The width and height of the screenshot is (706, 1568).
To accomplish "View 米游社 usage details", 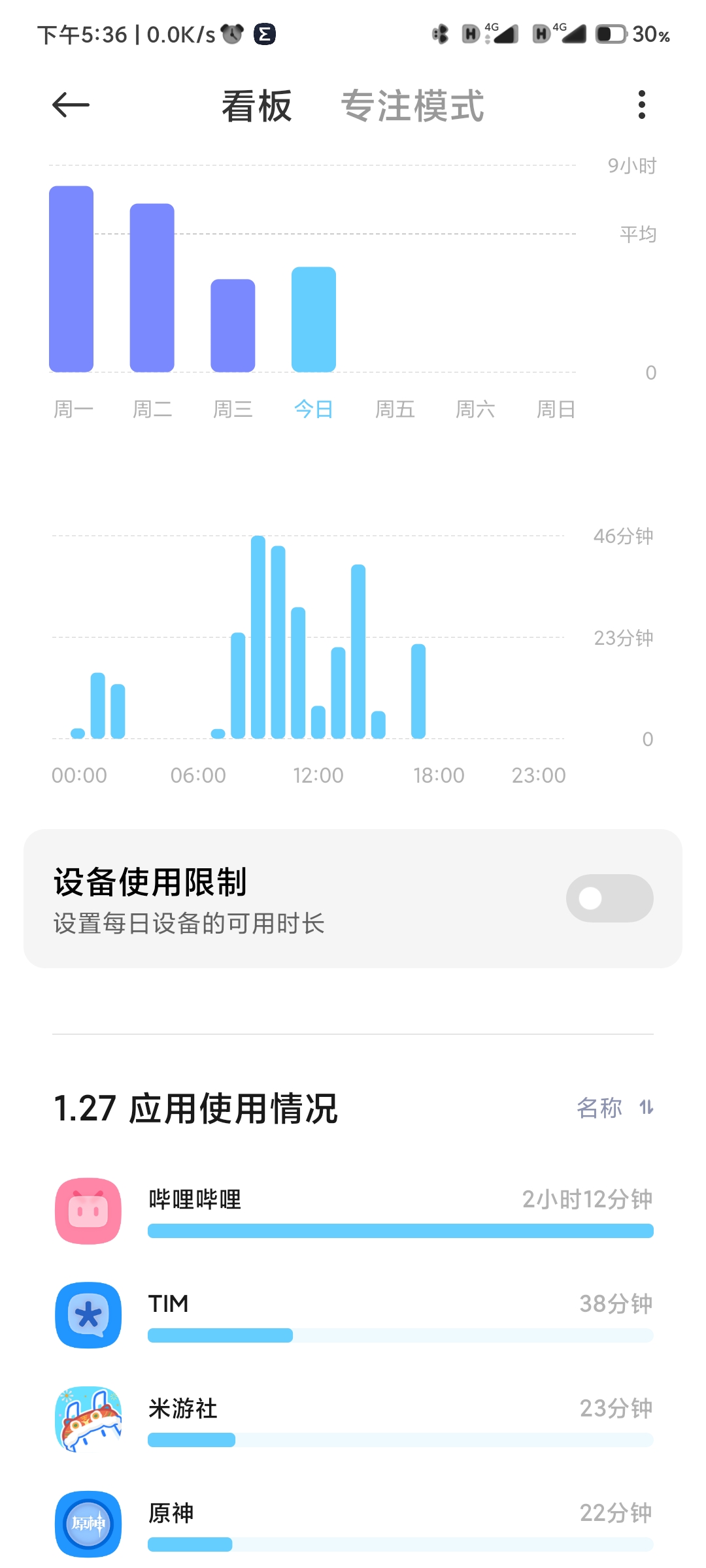I will [x=354, y=1420].
